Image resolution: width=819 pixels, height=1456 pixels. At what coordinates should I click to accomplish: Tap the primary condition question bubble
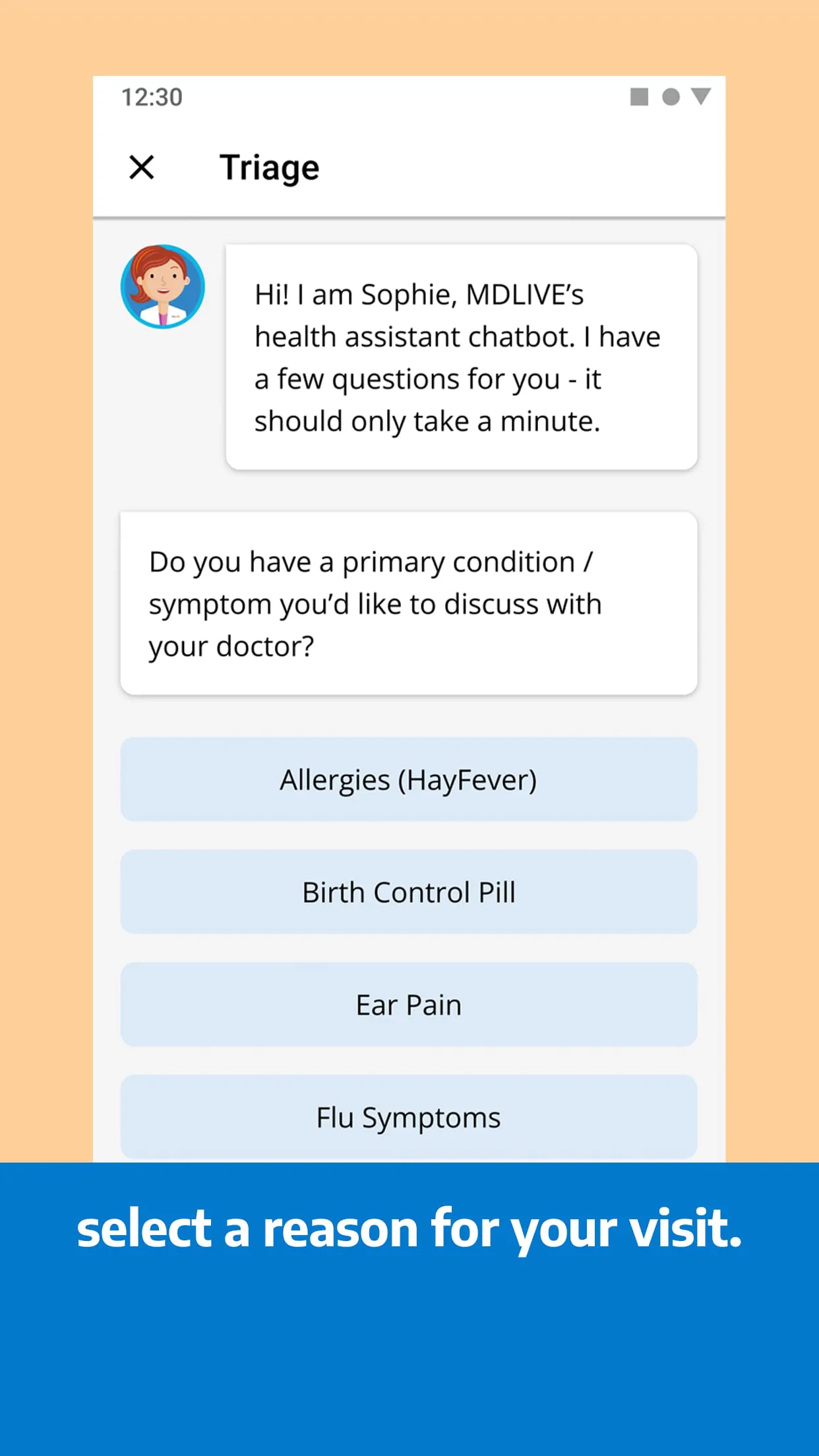[x=409, y=603]
